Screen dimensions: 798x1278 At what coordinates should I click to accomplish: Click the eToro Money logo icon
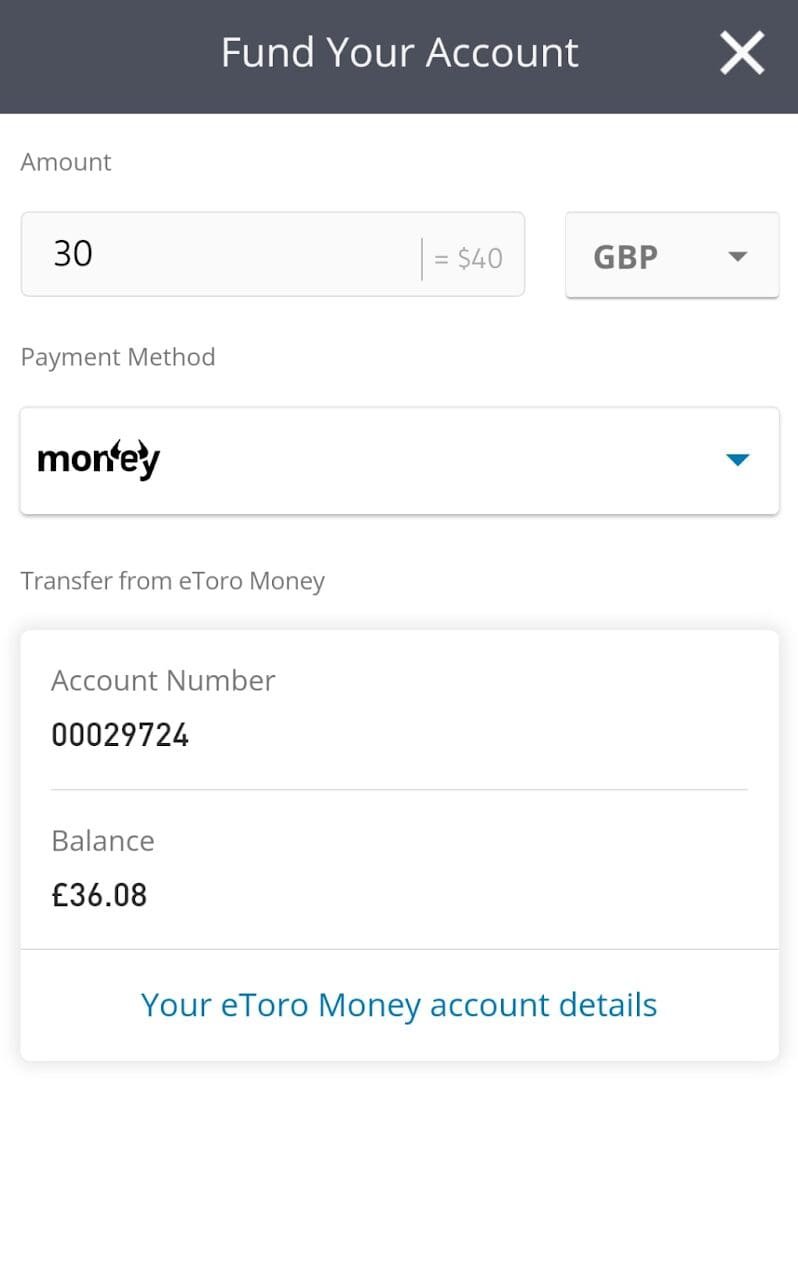pos(97,459)
